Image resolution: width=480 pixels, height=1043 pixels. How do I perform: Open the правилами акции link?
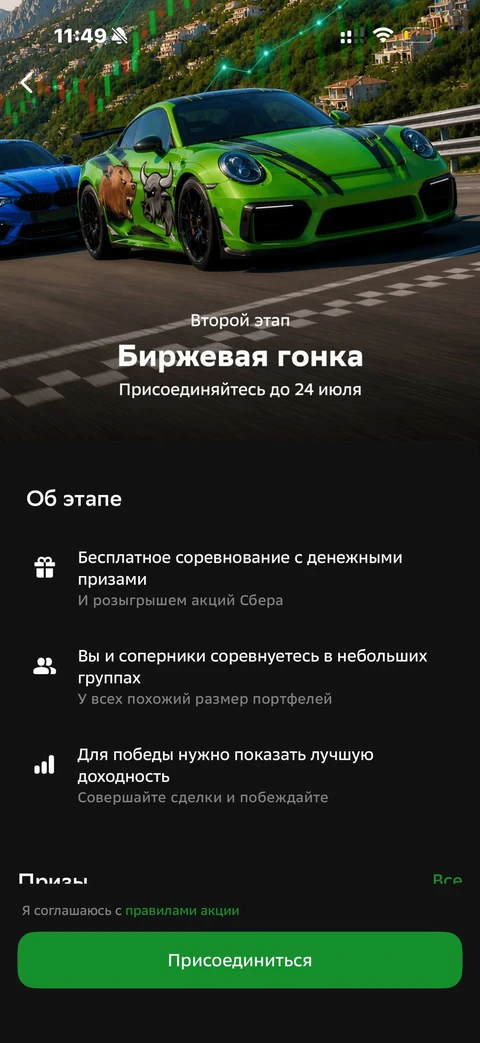click(x=182, y=911)
